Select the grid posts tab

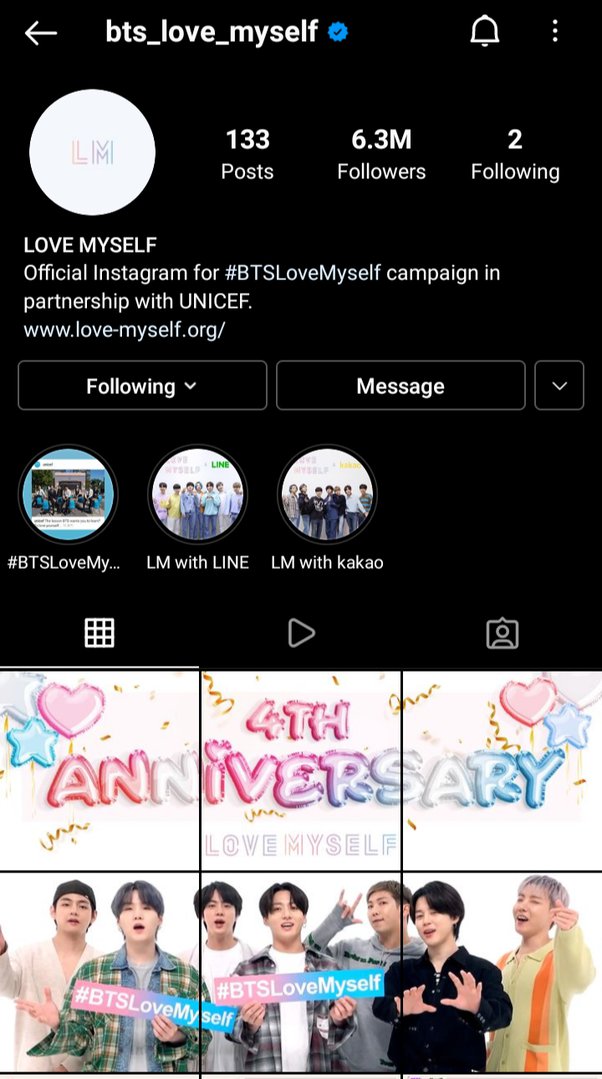[99, 633]
